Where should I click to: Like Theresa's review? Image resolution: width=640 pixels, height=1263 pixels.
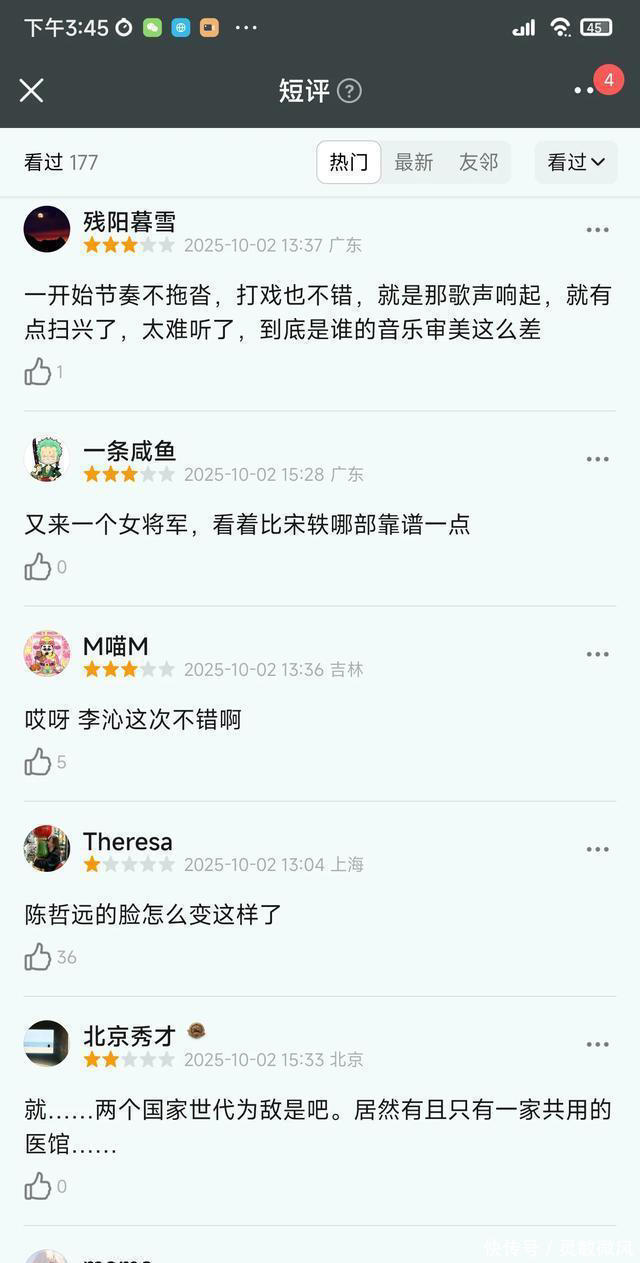pyautogui.click(x=38, y=957)
